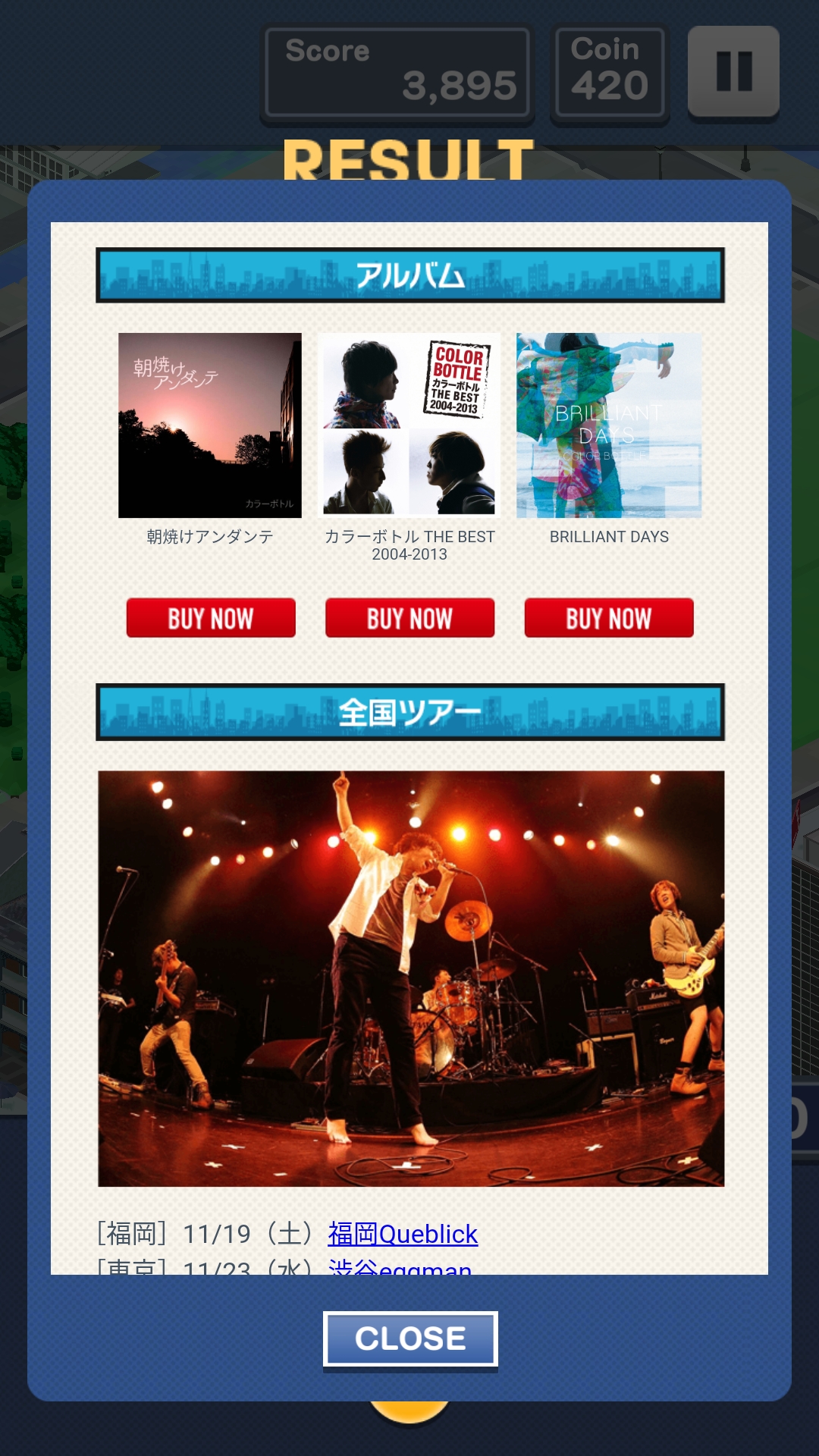Image resolution: width=819 pixels, height=1456 pixels.
Task: Open the 渋谷eggman venue link
Action: (x=400, y=1267)
